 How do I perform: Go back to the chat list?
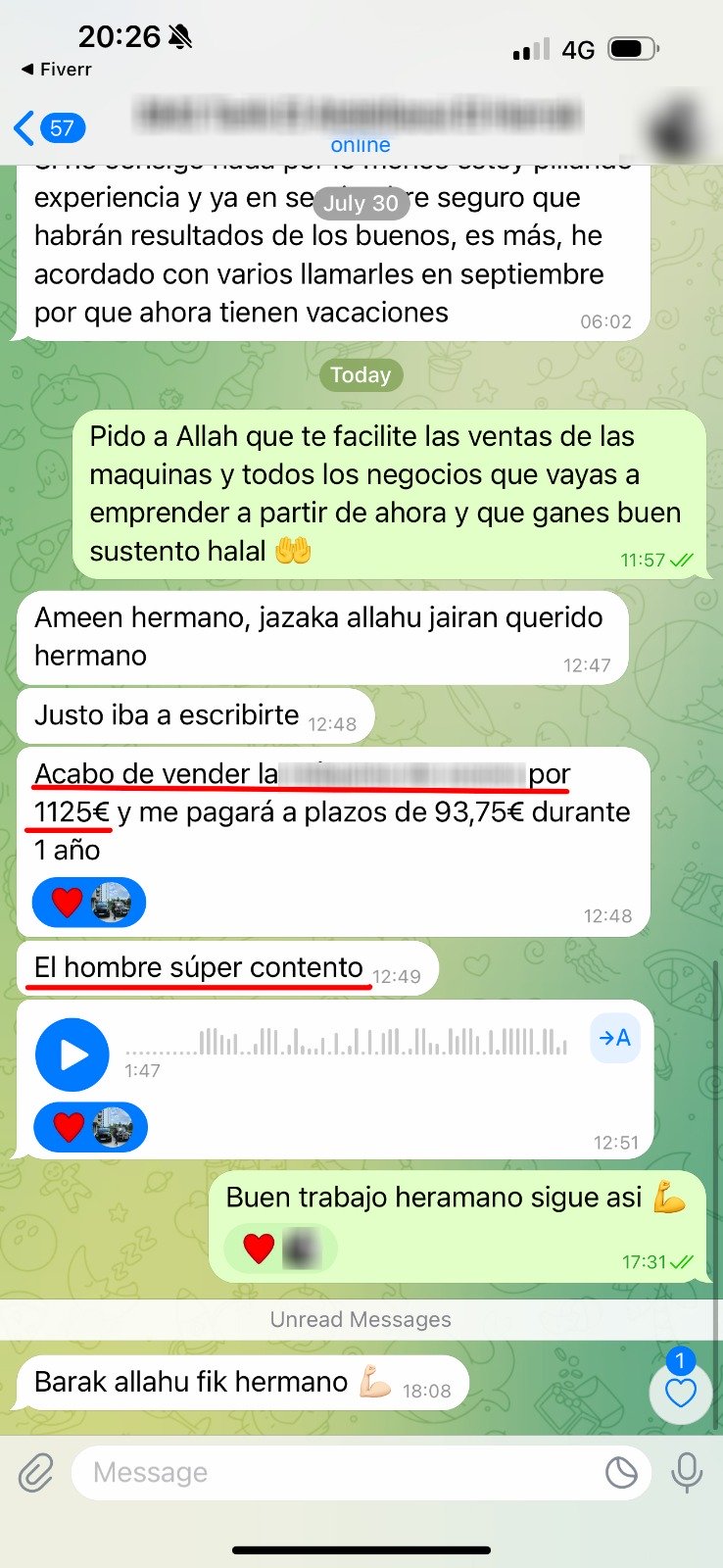tap(49, 128)
